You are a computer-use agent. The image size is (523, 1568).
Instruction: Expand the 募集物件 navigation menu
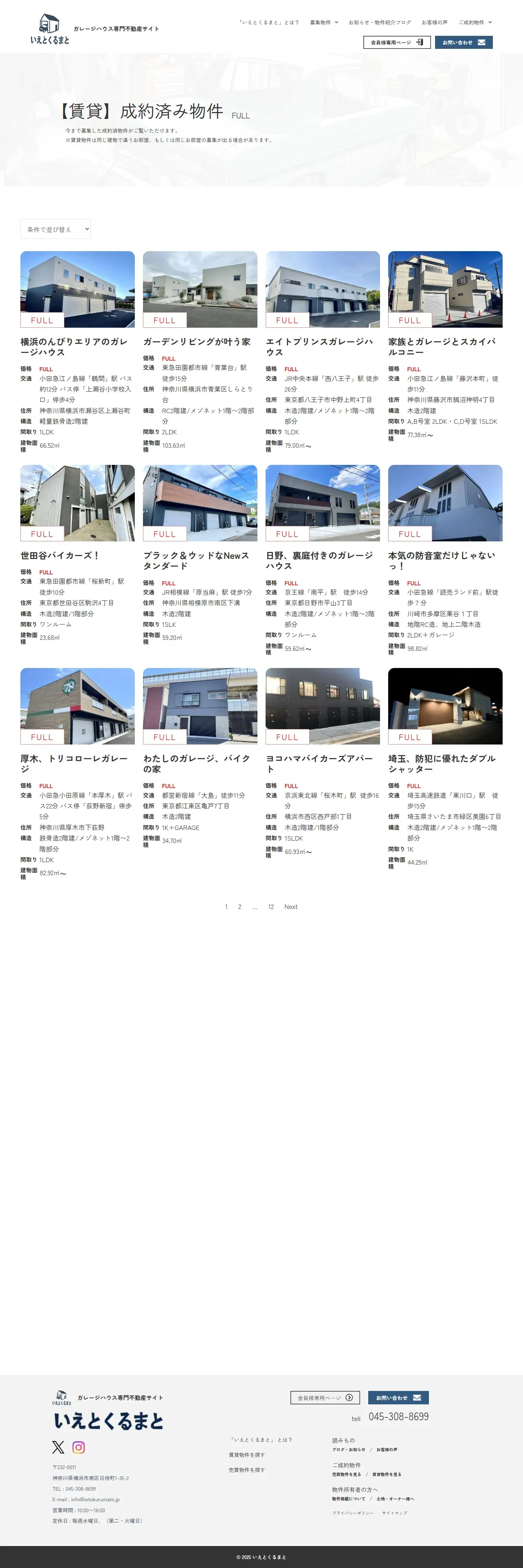(x=323, y=22)
